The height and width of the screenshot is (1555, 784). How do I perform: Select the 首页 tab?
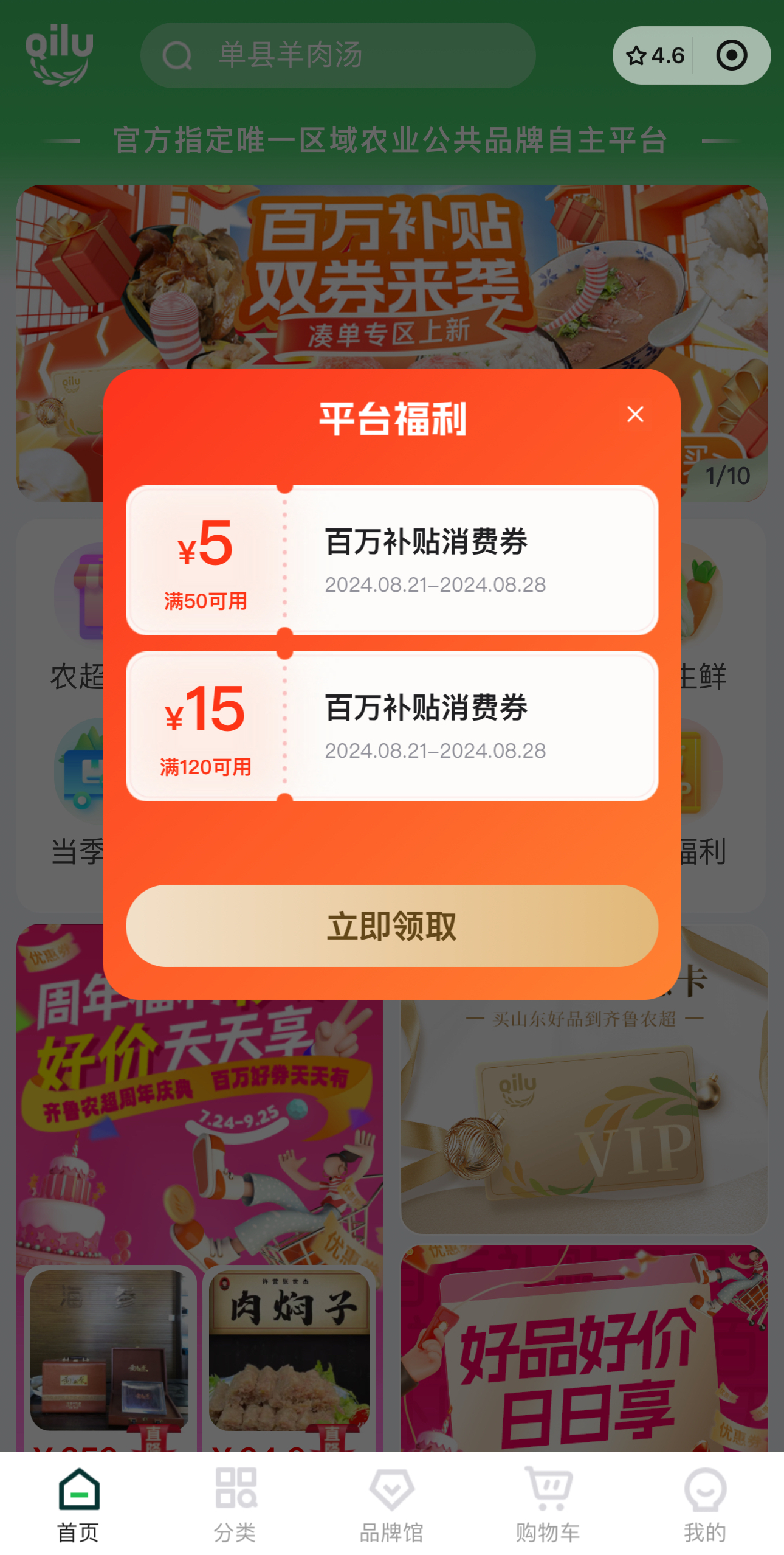78,1504
